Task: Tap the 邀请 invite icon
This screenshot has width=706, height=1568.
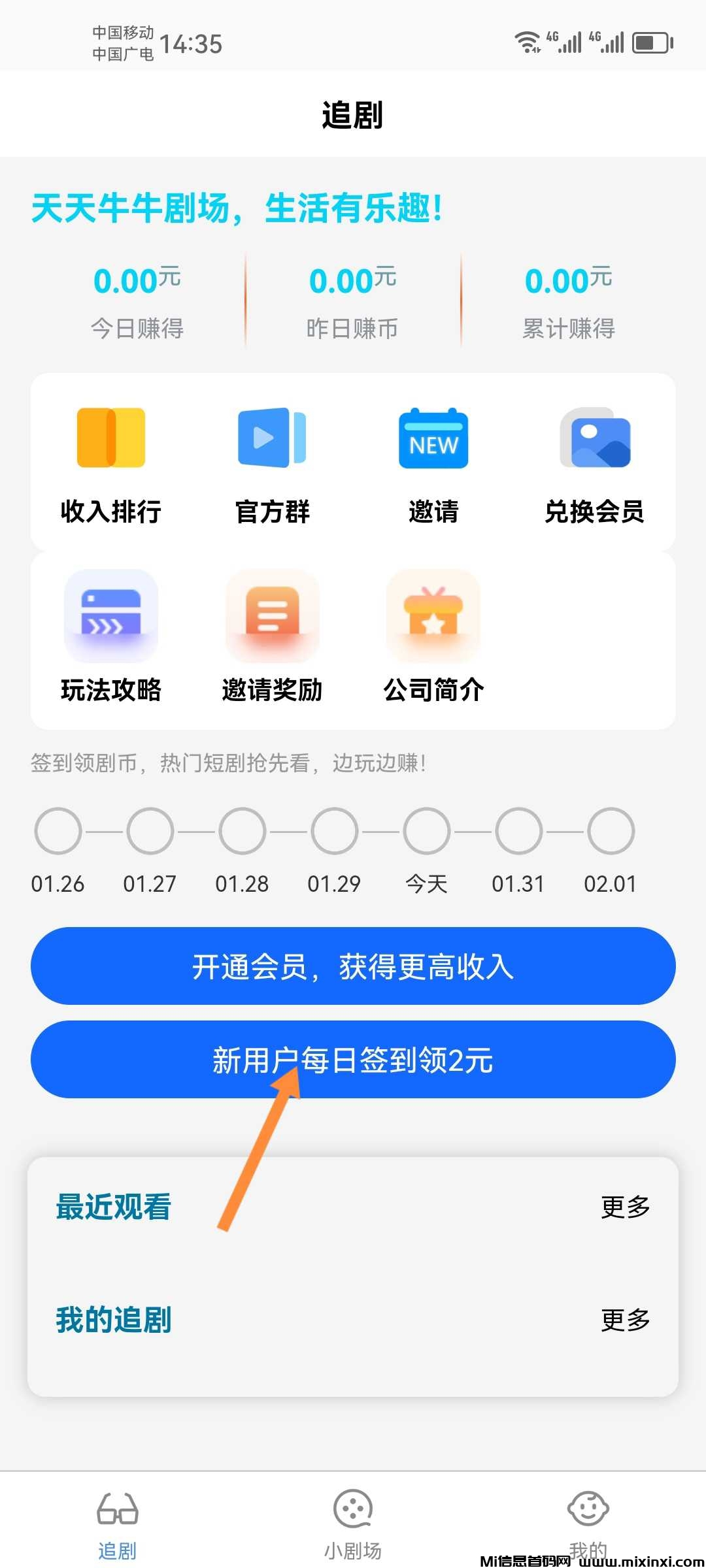Action: (x=433, y=464)
